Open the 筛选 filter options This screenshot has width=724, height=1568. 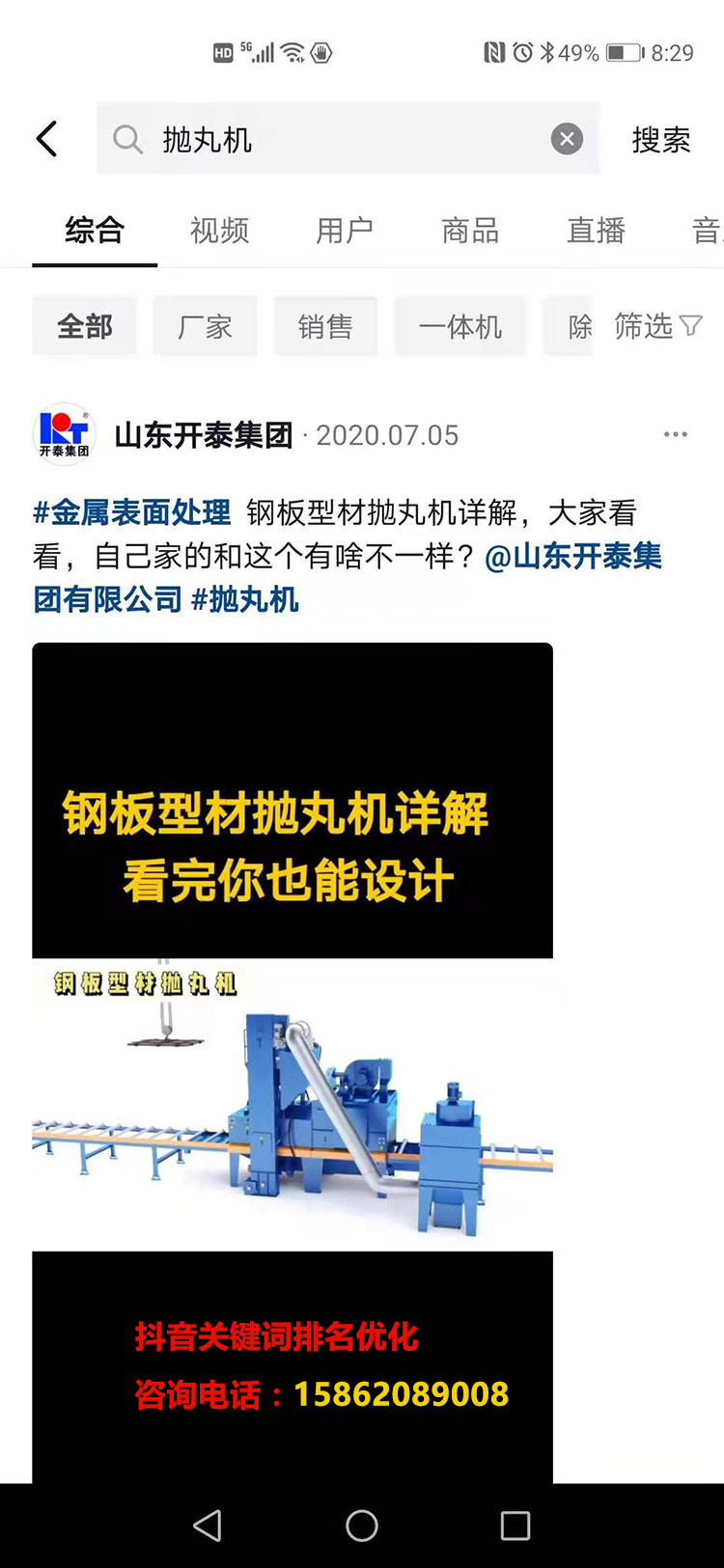point(657,326)
